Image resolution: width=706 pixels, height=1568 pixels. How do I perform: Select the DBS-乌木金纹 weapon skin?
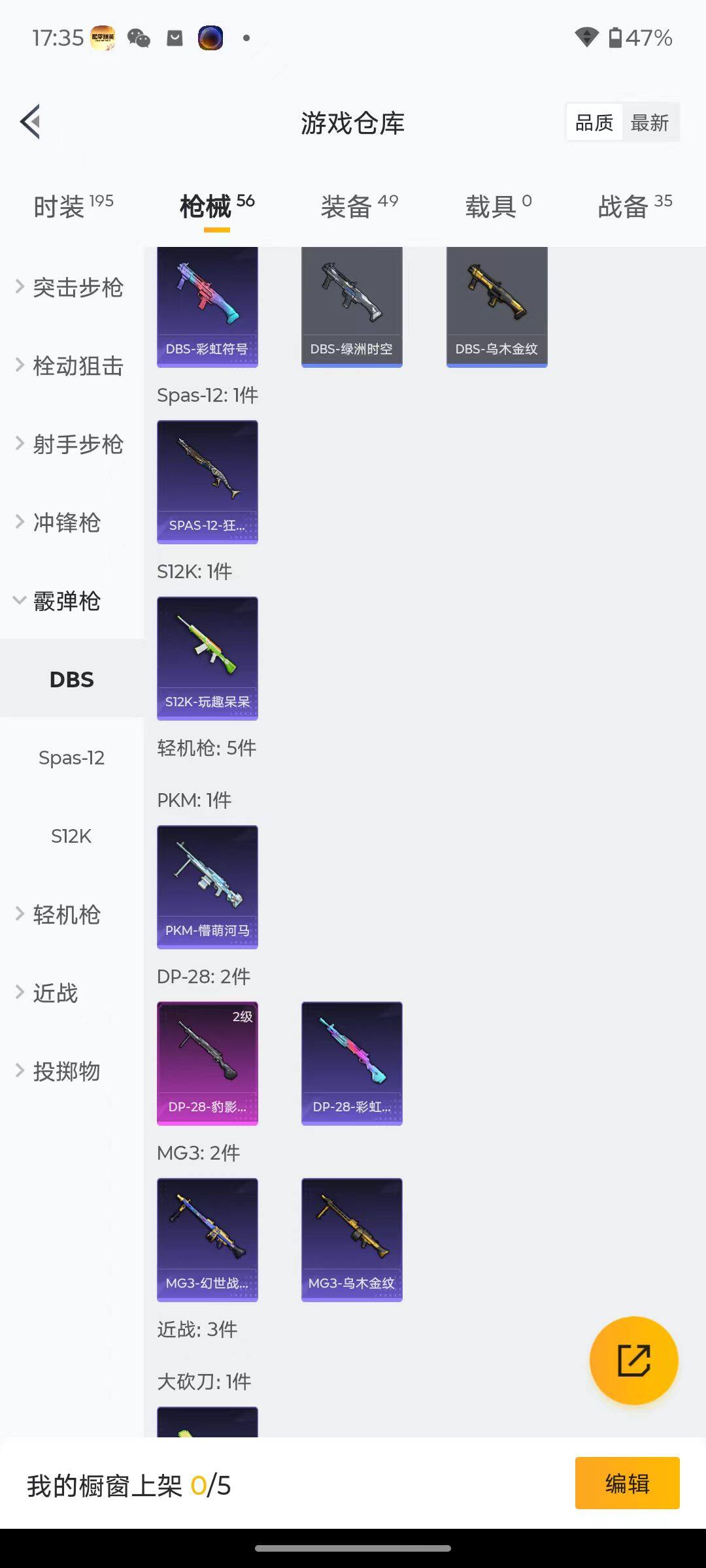coord(496,306)
